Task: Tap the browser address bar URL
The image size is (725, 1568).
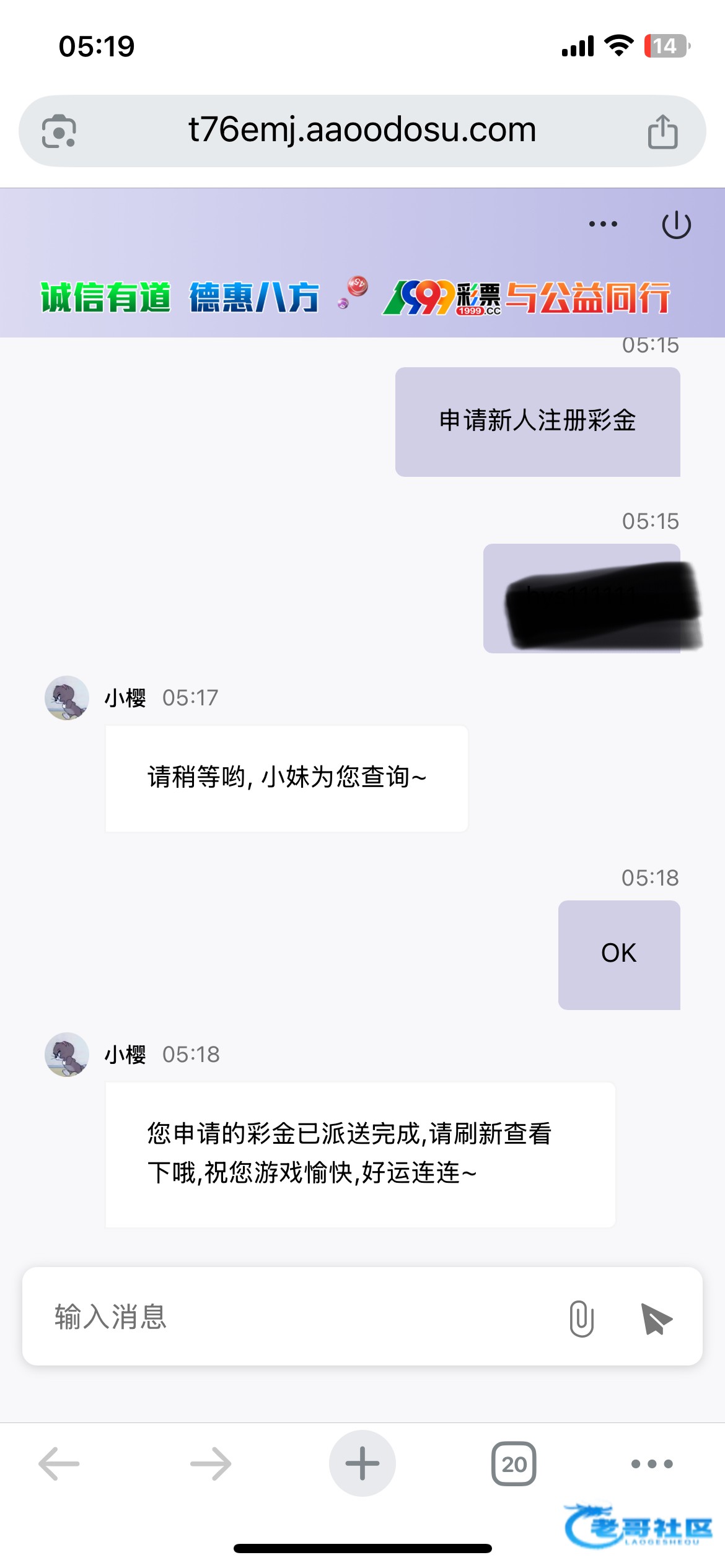Action: pyautogui.click(x=362, y=131)
